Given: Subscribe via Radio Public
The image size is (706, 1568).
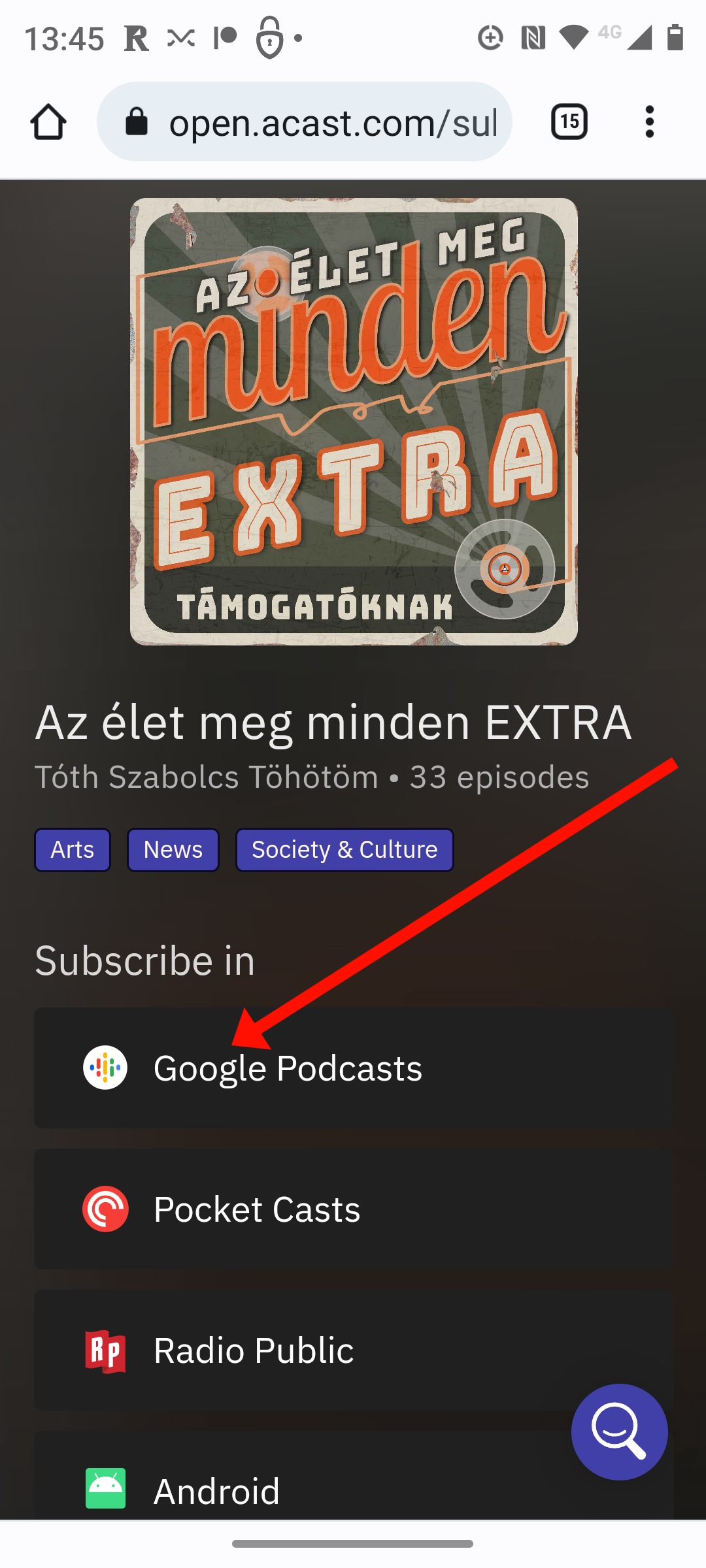Looking at the screenshot, I should pos(354,1350).
